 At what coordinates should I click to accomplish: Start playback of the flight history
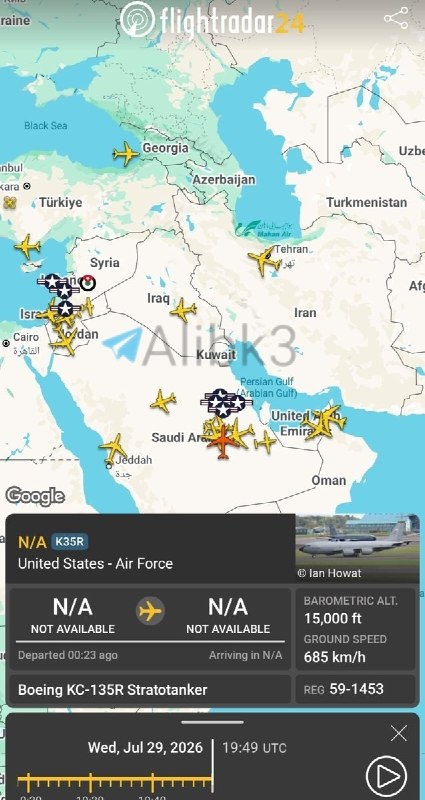387,776
